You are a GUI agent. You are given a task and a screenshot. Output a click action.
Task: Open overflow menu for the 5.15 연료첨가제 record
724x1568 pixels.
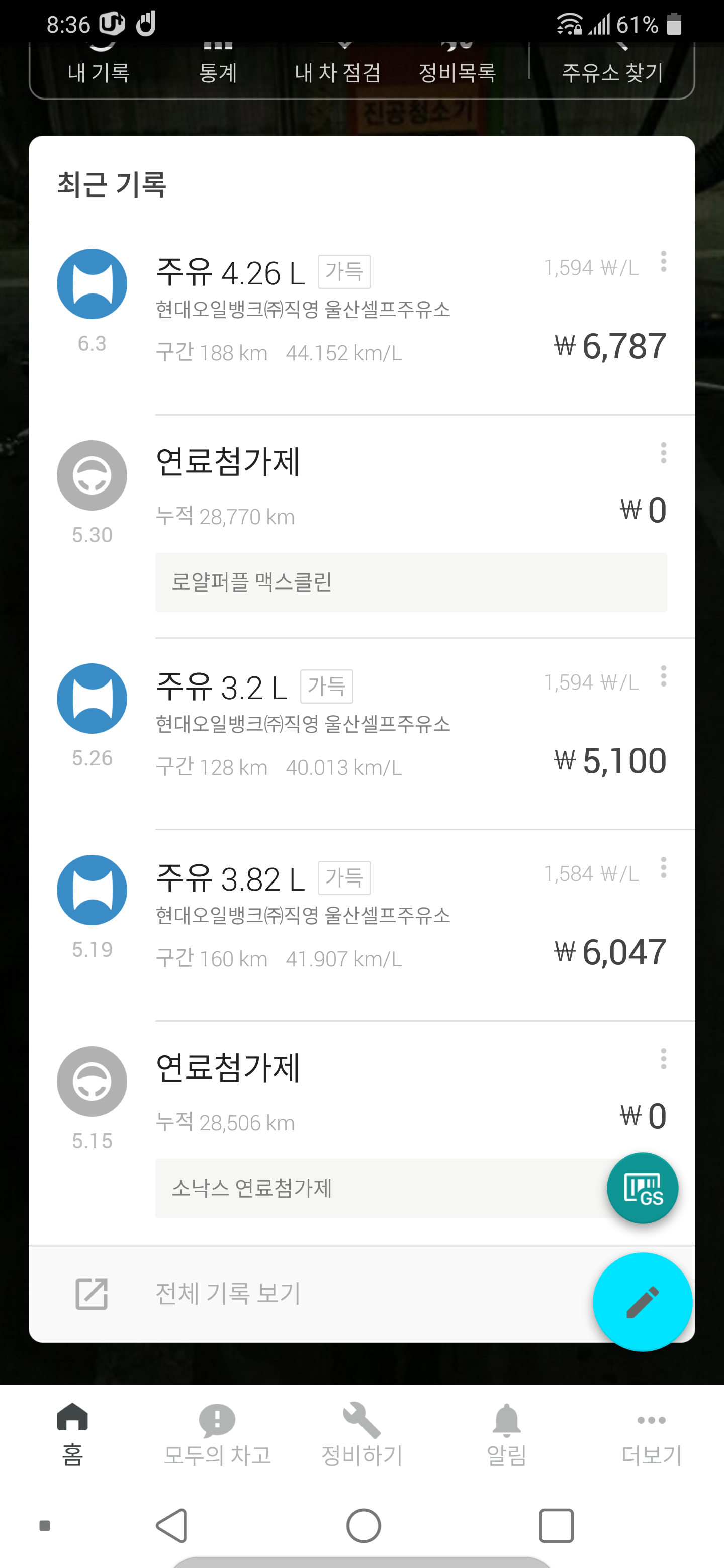pos(663,1059)
